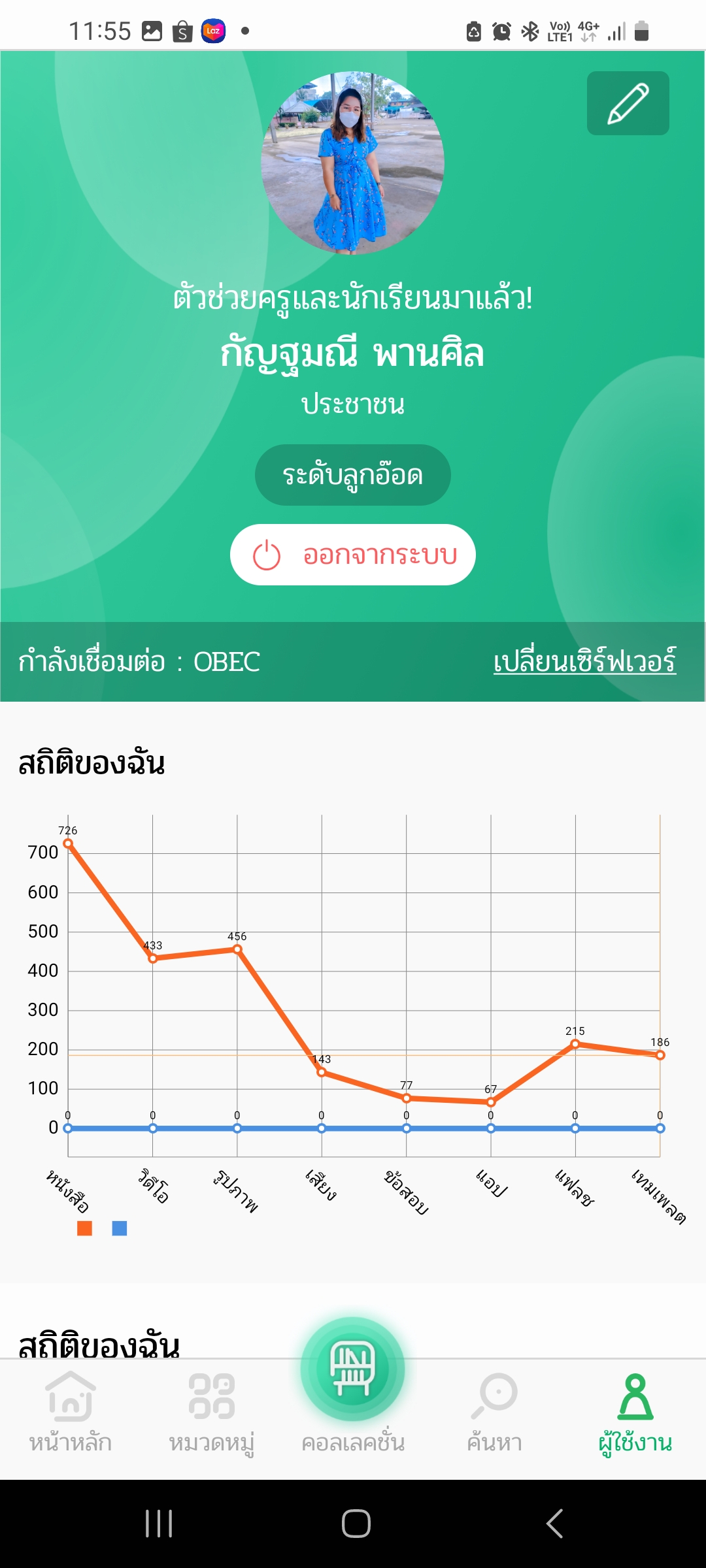Tap the pencil edit profile icon
Image resolution: width=706 pixels, height=1568 pixels.
628,103
